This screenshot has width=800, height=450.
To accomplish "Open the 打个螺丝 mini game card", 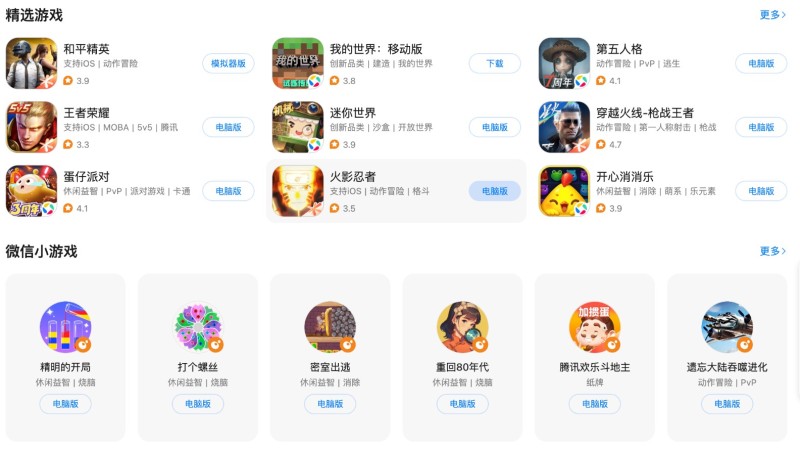I will (198, 340).
